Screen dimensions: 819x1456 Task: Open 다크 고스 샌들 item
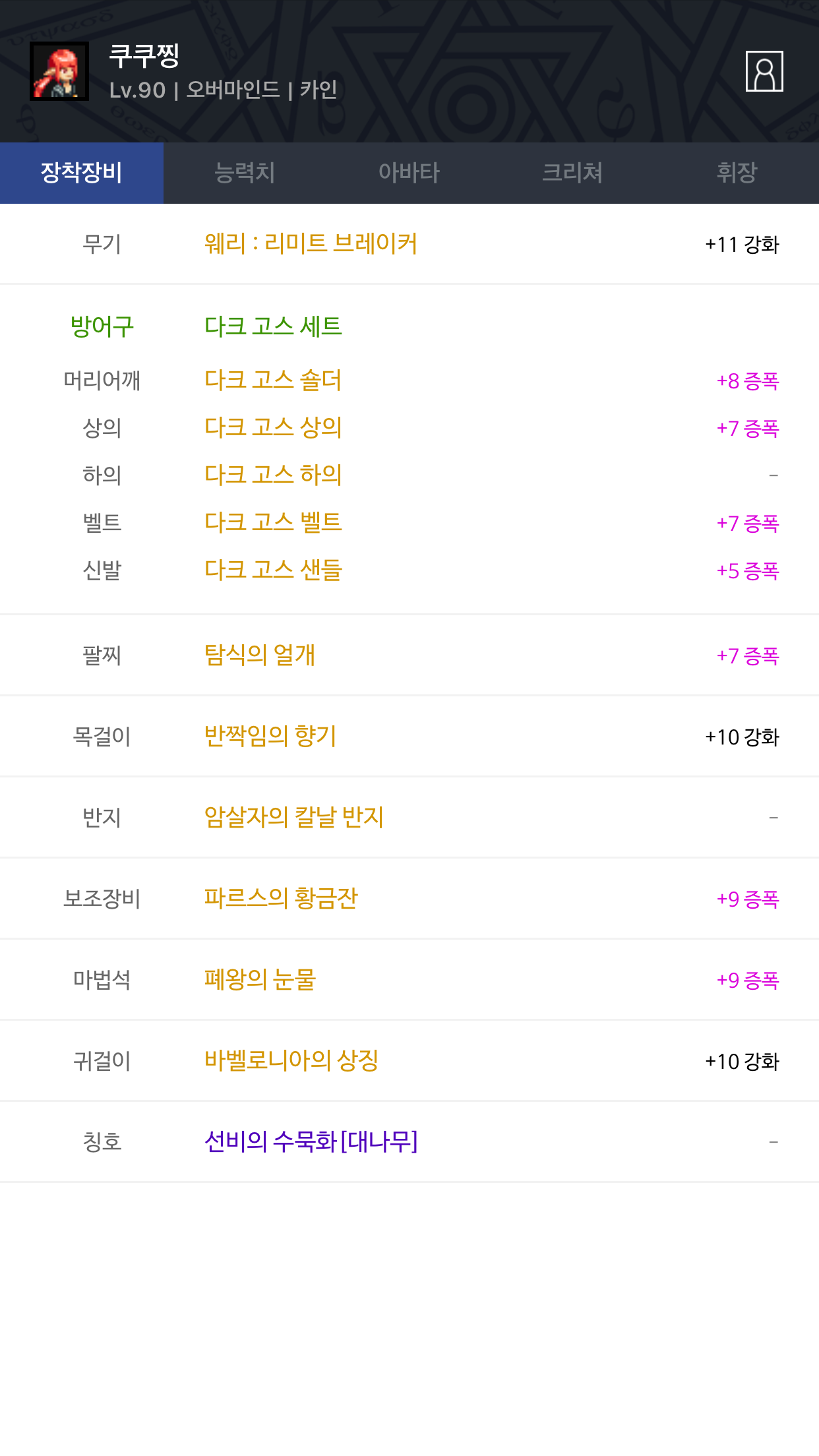(273, 570)
